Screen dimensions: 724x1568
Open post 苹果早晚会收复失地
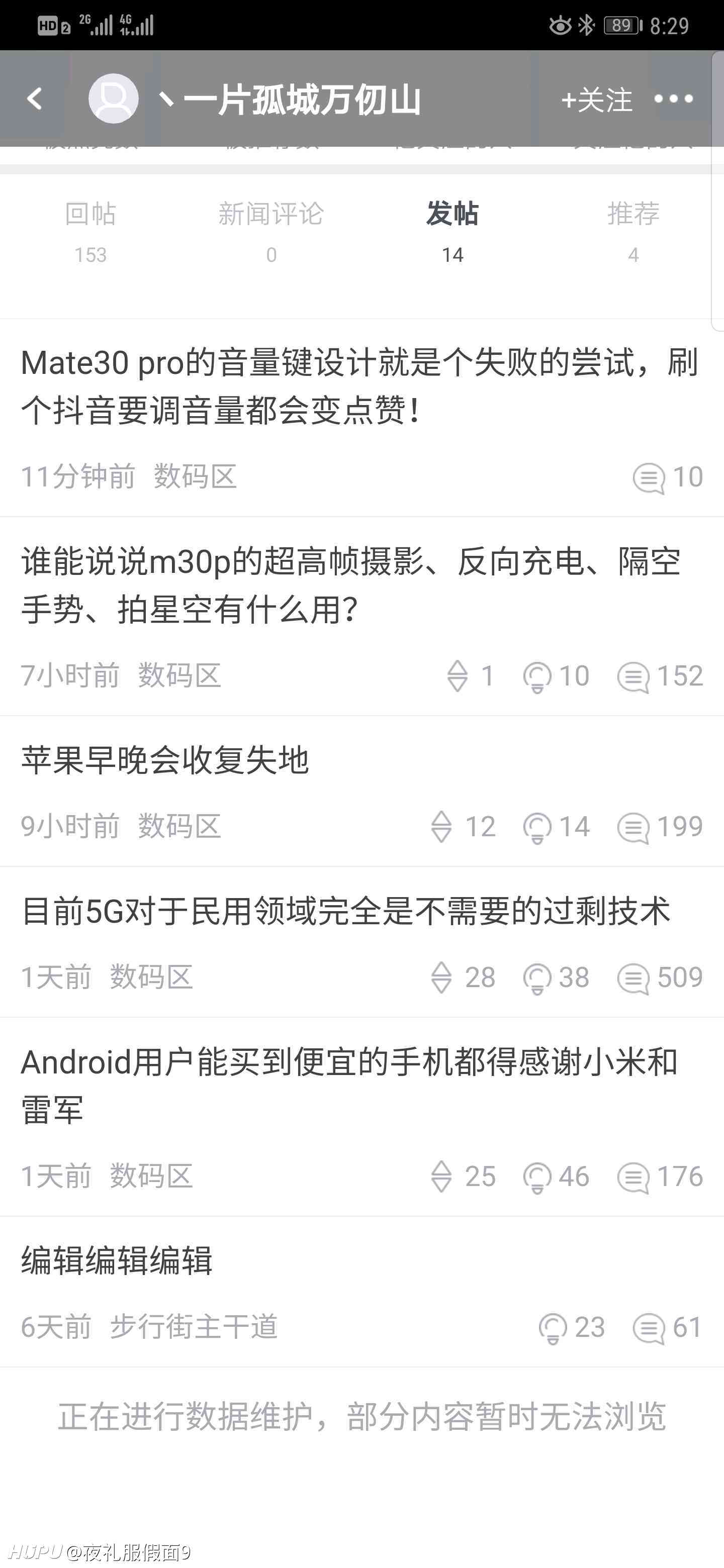[x=361, y=792]
